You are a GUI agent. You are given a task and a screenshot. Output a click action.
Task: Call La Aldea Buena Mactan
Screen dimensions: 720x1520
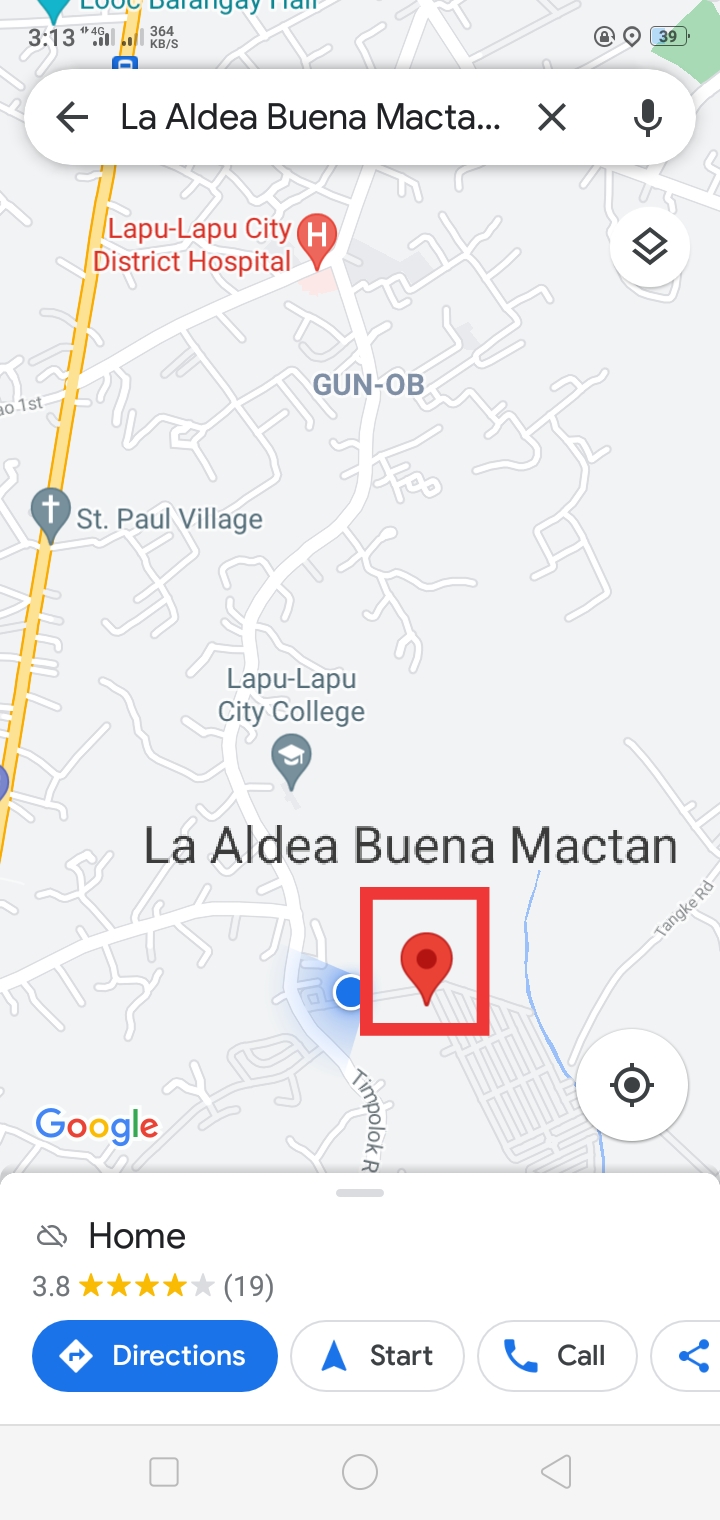557,1356
